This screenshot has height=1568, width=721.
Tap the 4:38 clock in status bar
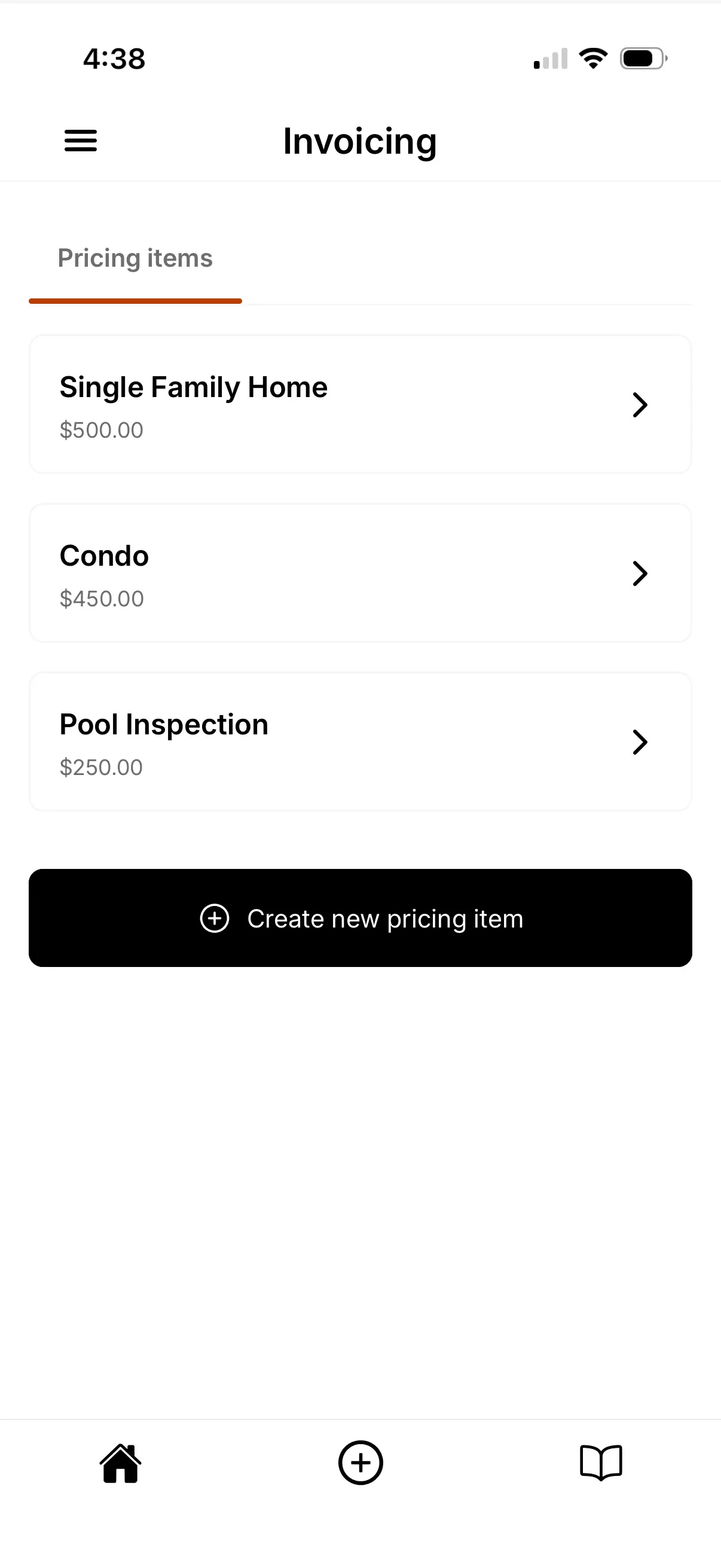[113, 58]
